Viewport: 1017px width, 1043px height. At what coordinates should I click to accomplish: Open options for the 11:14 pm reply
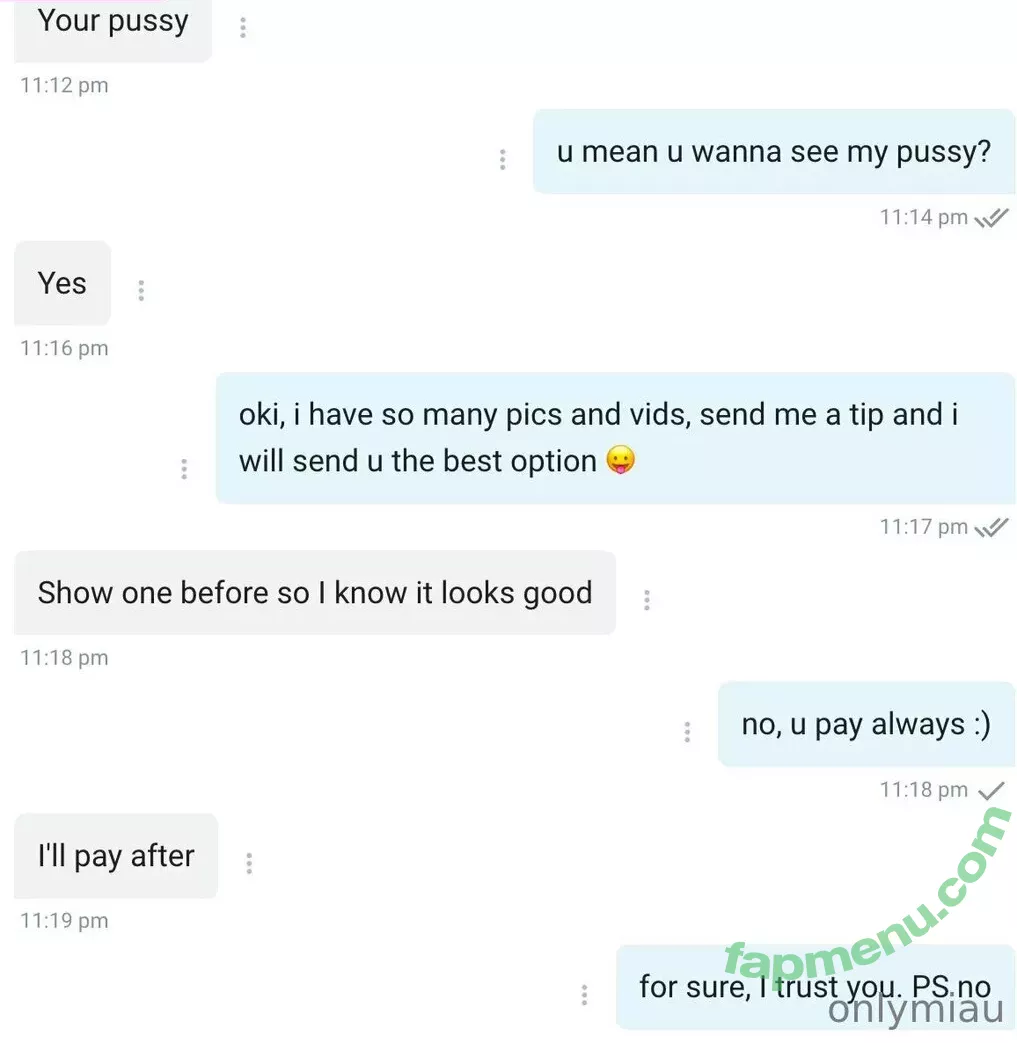click(502, 159)
